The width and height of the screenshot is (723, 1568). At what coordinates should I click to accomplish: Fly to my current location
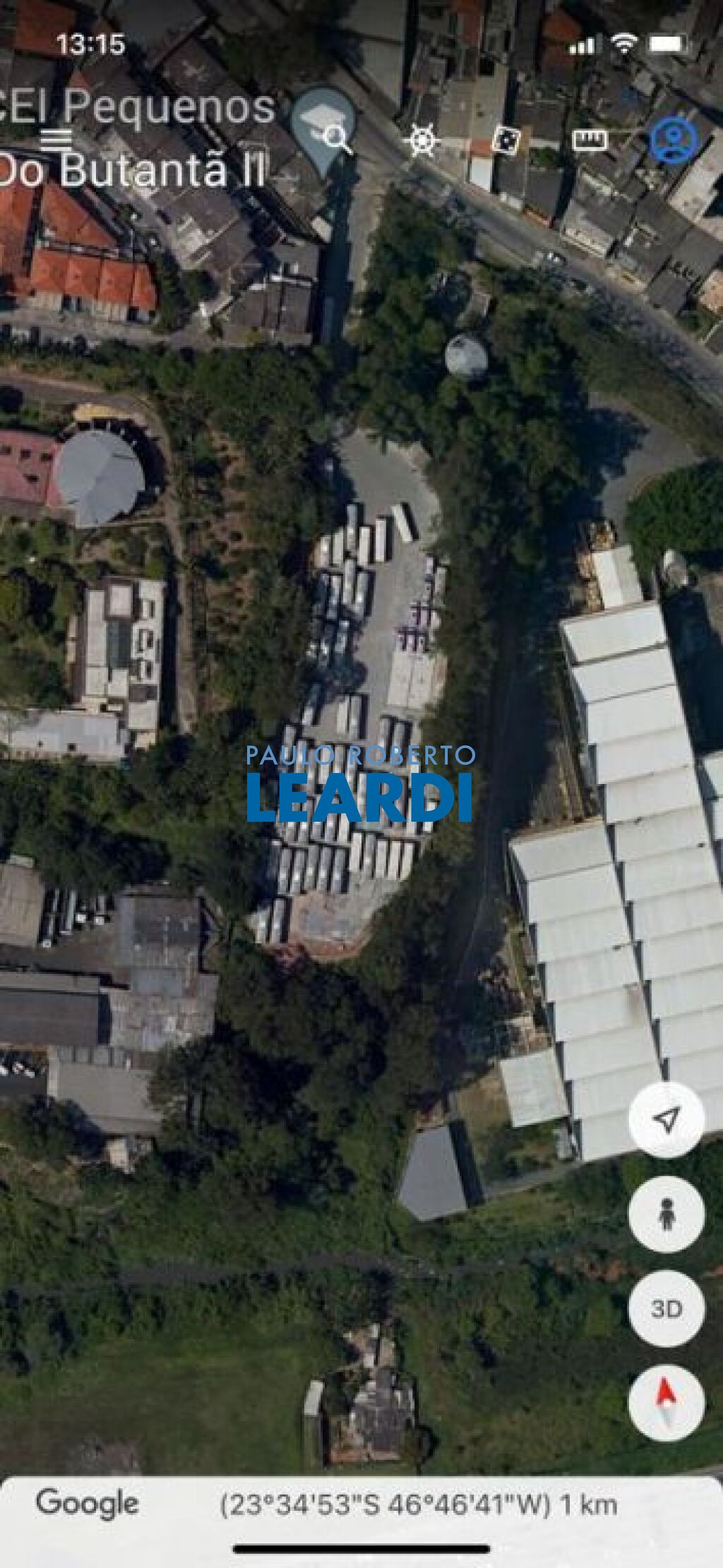[x=666, y=1118]
